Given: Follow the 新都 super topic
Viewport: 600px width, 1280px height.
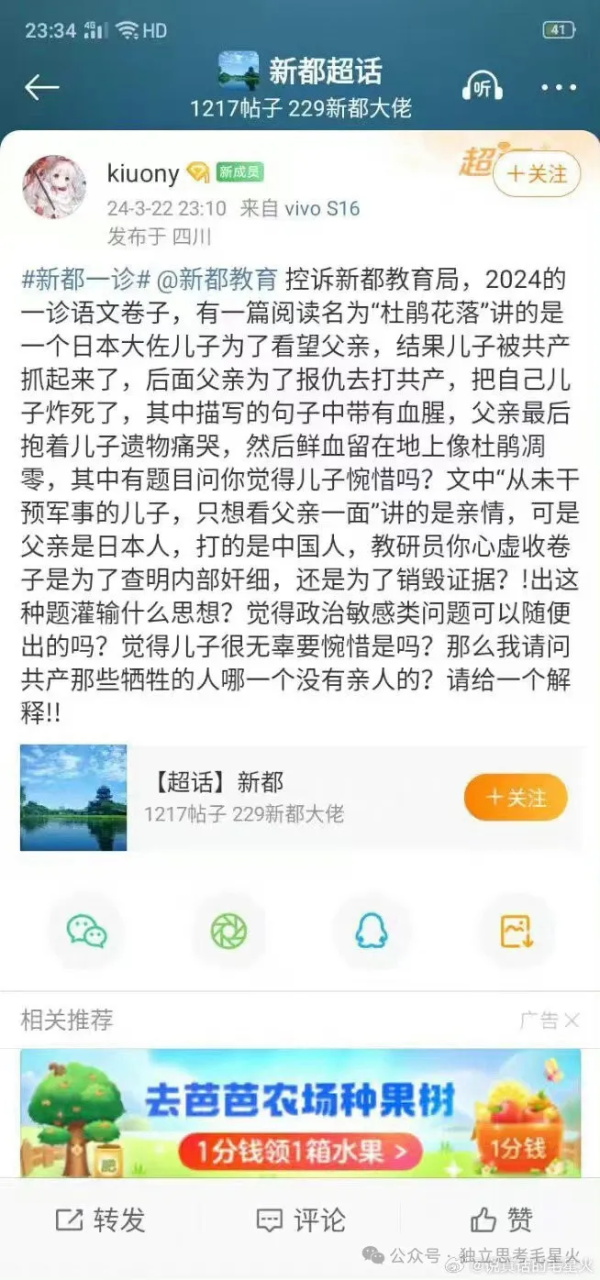Looking at the screenshot, I should click(x=515, y=797).
